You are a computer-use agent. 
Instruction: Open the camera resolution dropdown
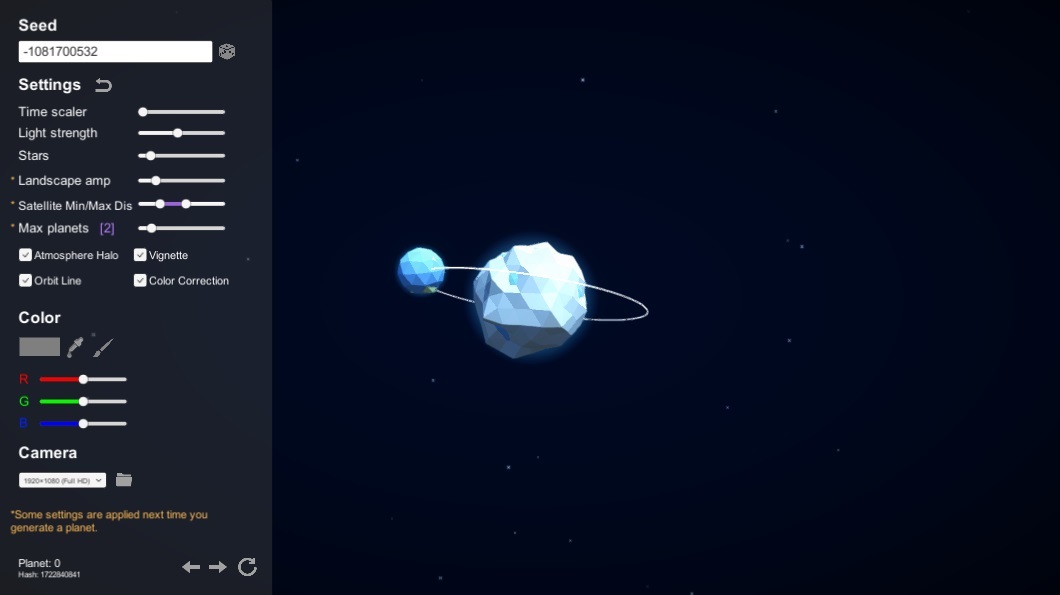[x=62, y=480]
